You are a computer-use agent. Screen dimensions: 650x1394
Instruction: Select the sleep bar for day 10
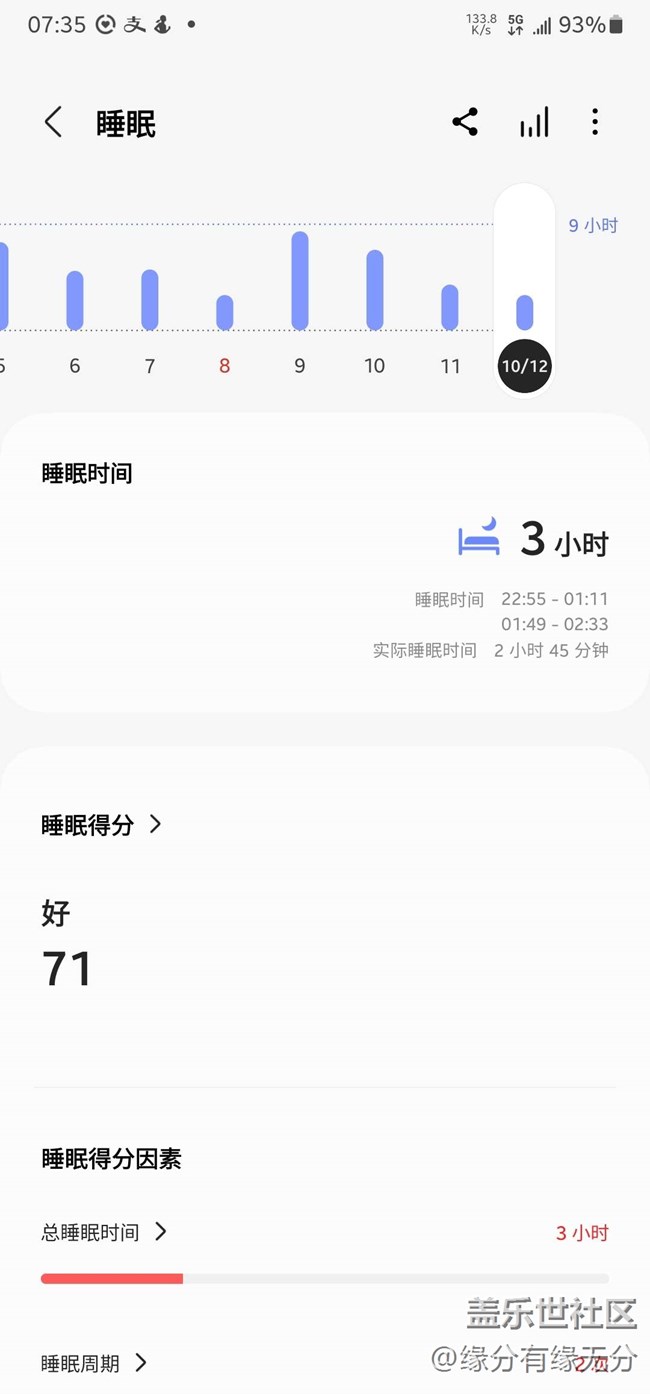point(375,290)
